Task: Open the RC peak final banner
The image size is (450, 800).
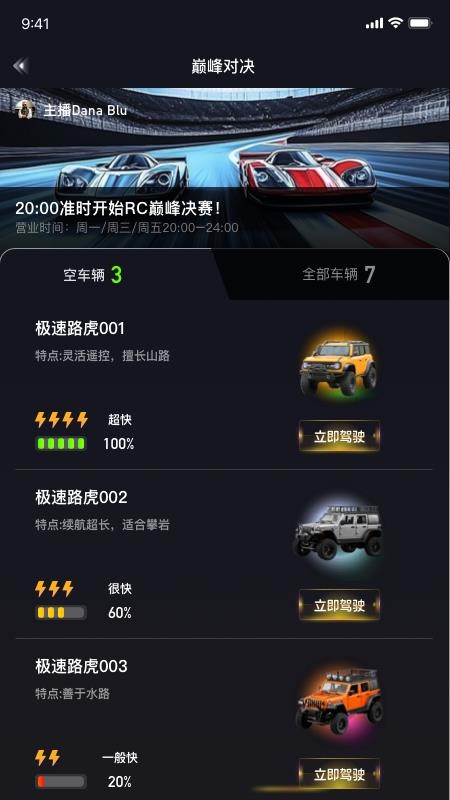Action: click(225, 168)
